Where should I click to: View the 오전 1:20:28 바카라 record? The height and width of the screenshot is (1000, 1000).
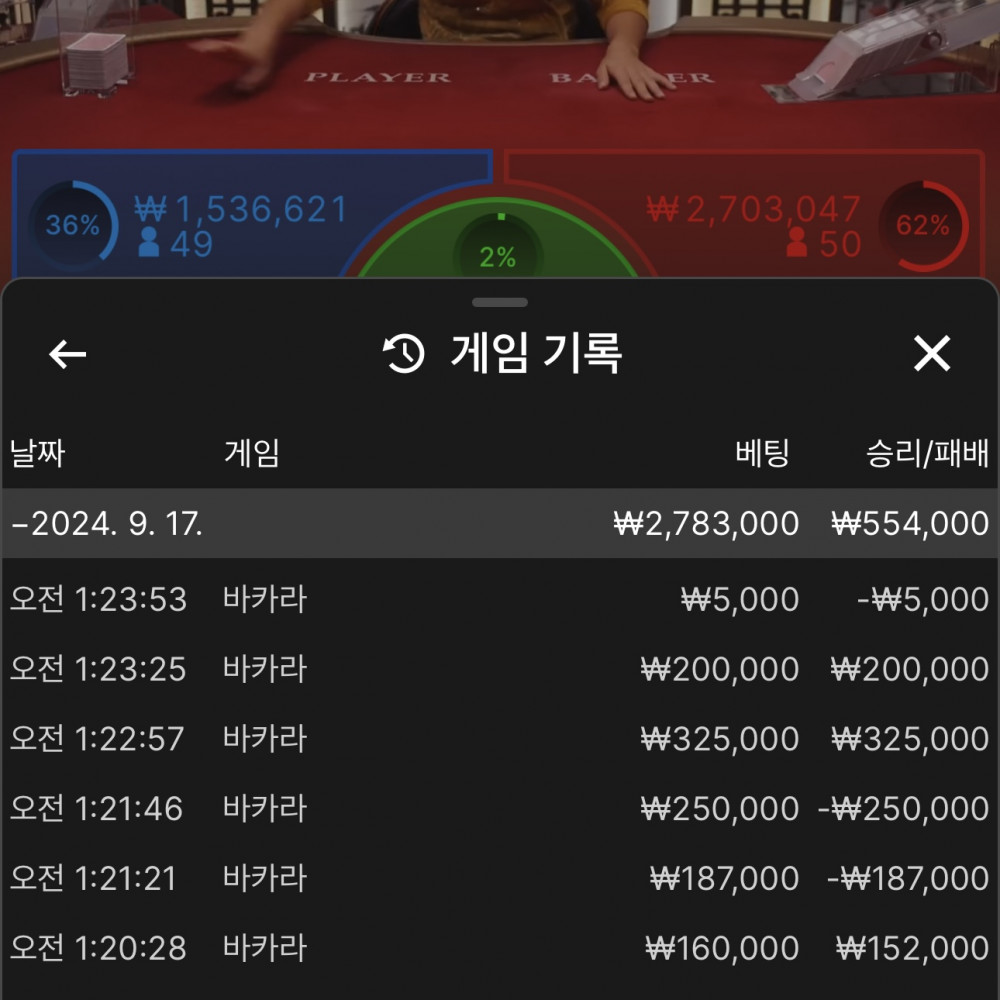click(500, 947)
